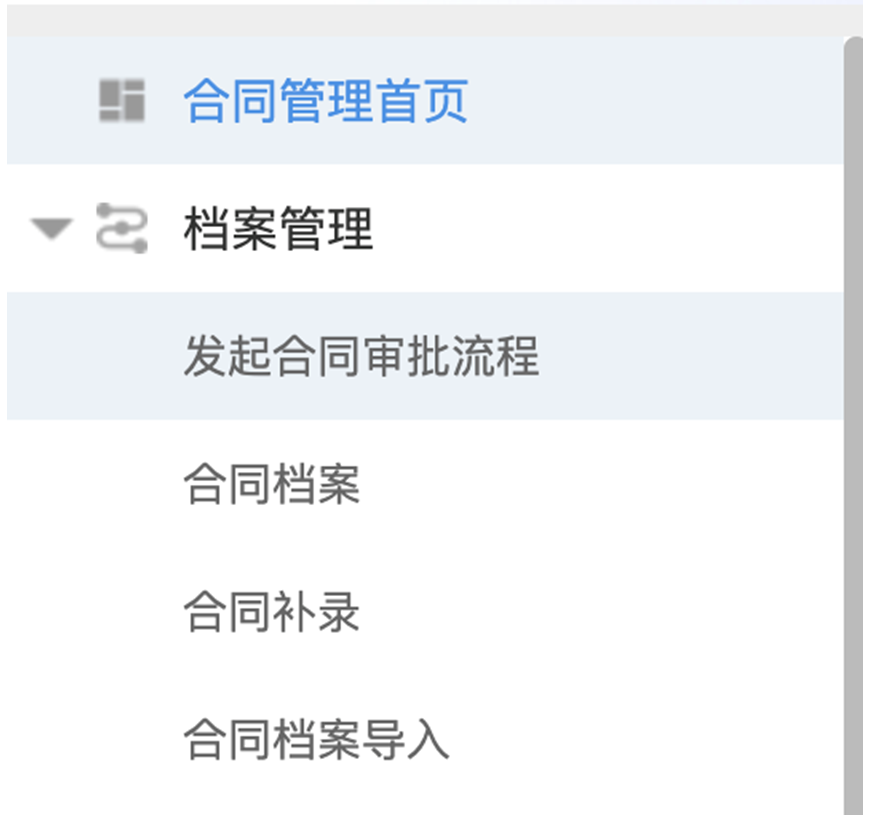
Task: Select 合同补录 entry
Action: coord(271,613)
